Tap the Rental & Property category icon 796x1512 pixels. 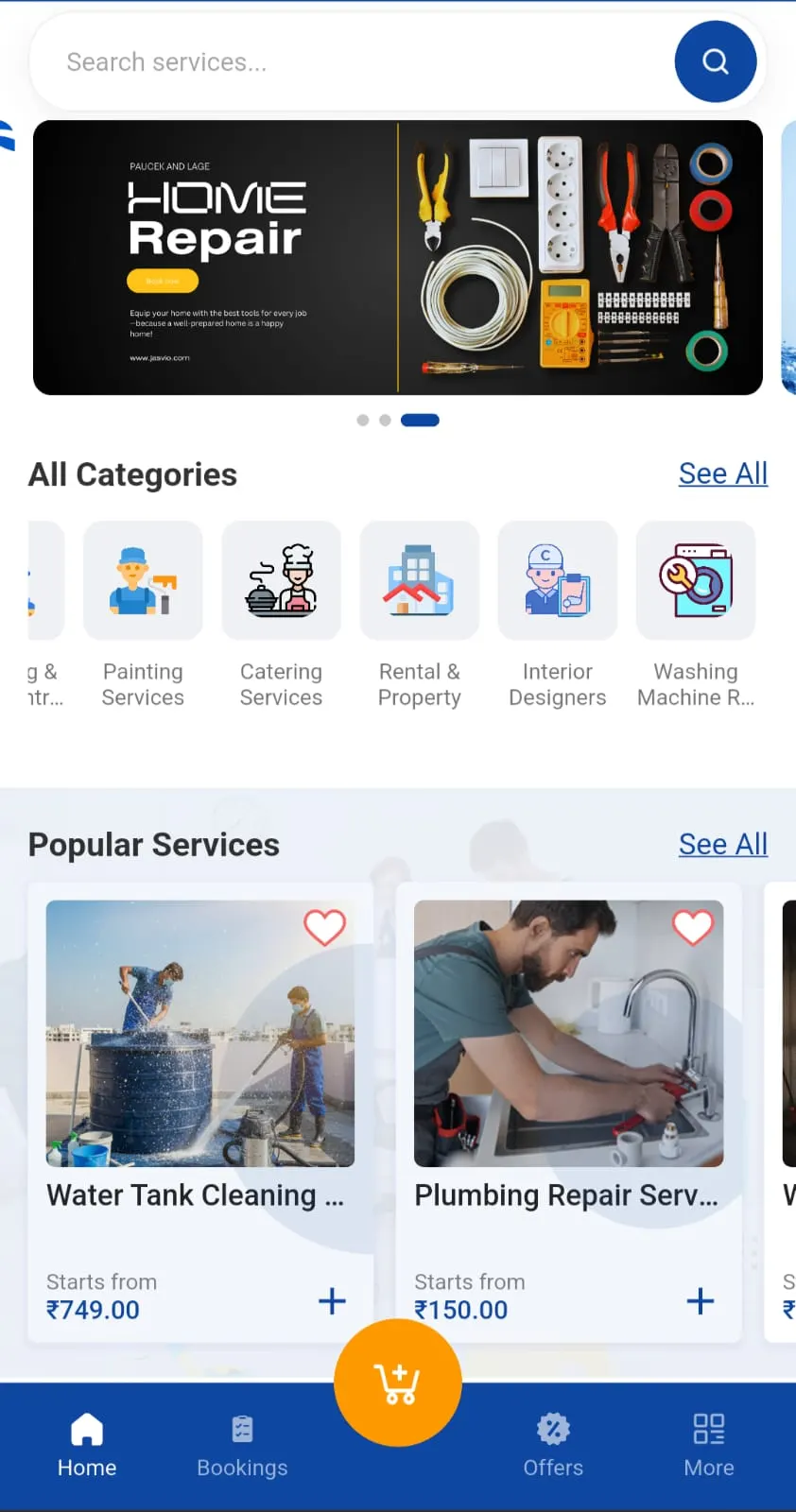point(420,580)
